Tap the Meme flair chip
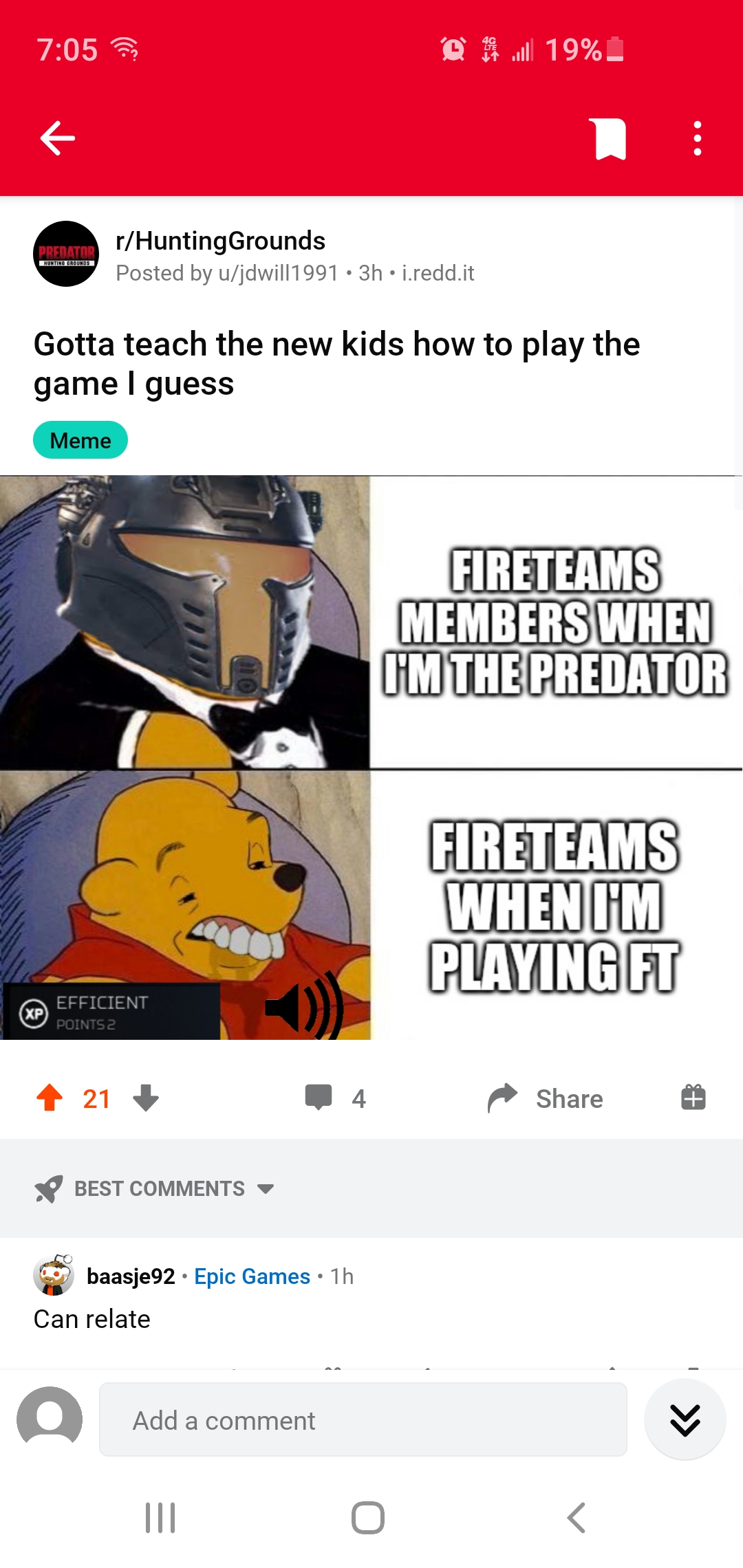Viewport: 743px width, 1568px height. [x=80, y=440]
